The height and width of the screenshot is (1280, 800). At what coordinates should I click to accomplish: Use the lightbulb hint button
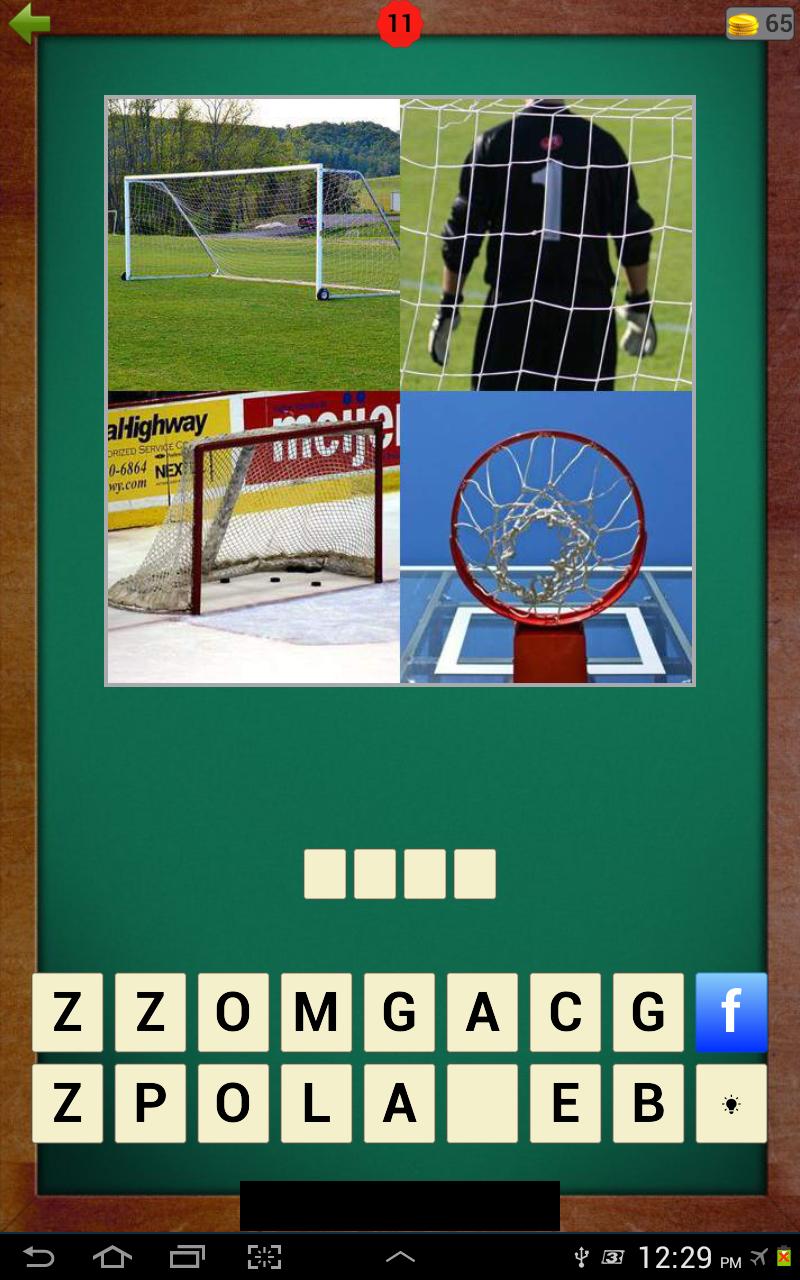(x=731, y=1103)
